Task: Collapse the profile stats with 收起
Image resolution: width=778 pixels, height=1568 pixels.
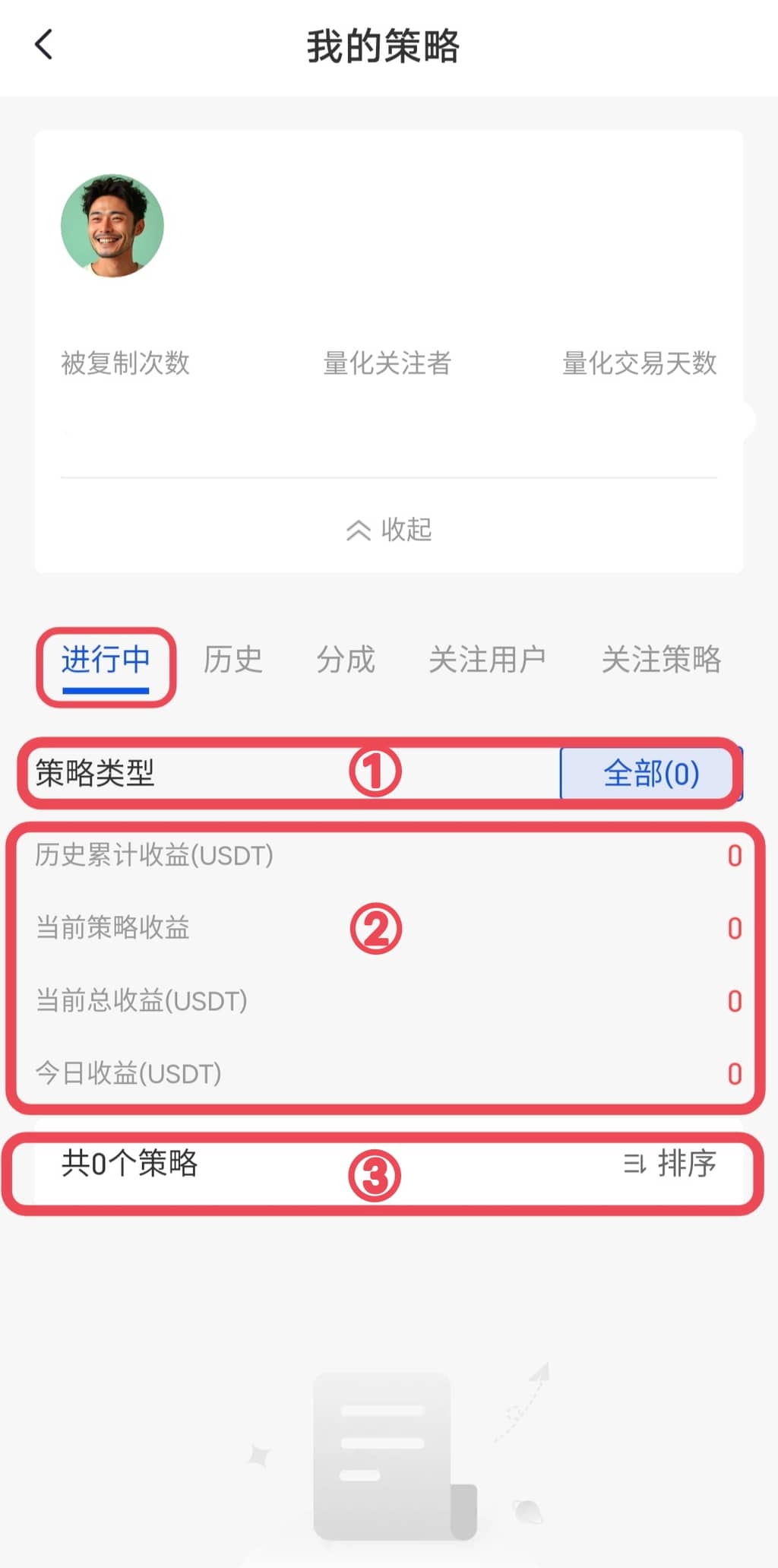Action: [389, 530]
